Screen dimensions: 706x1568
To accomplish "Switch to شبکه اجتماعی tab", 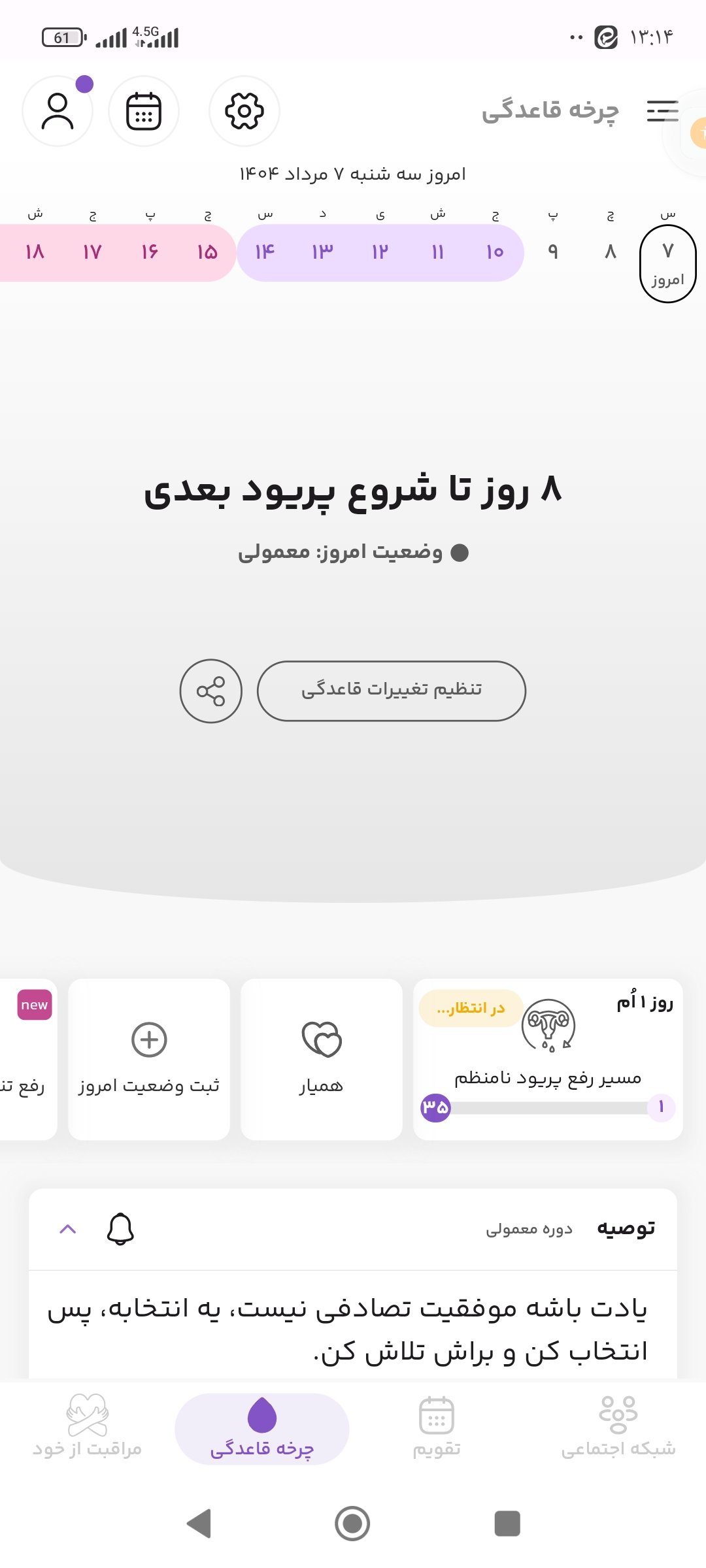I will tap(618, 1429).
